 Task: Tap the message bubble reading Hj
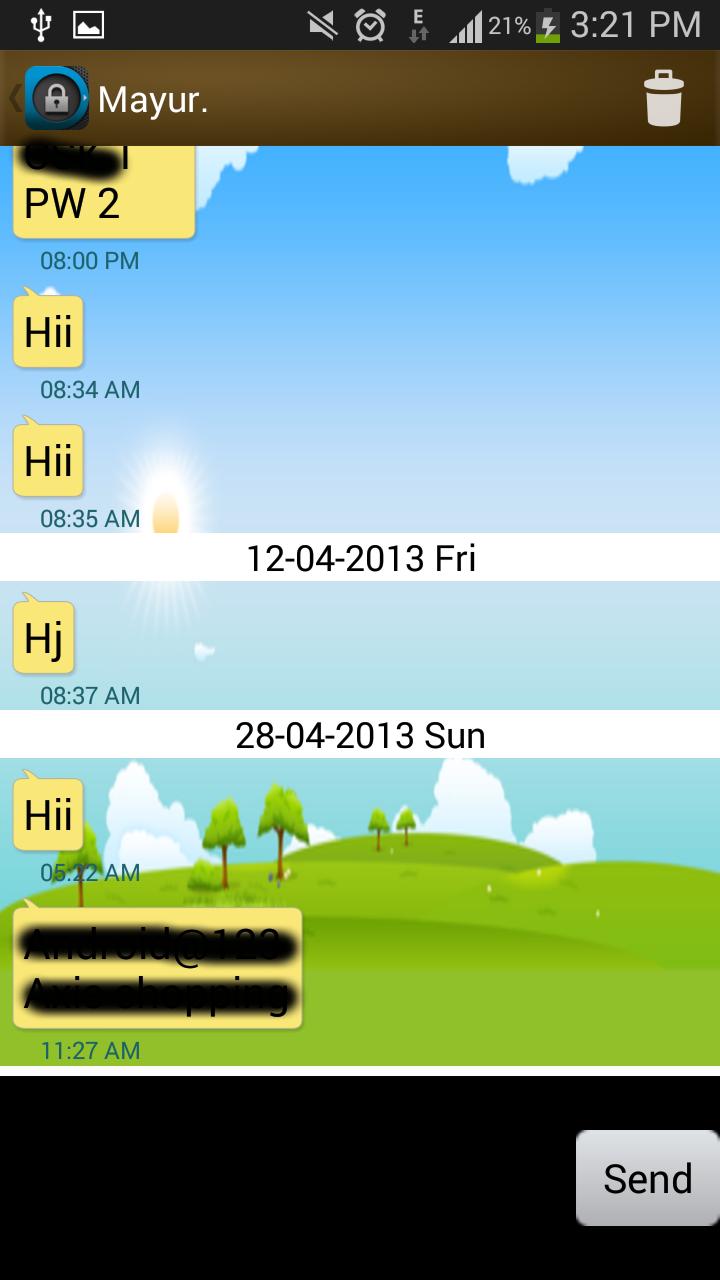42,637
